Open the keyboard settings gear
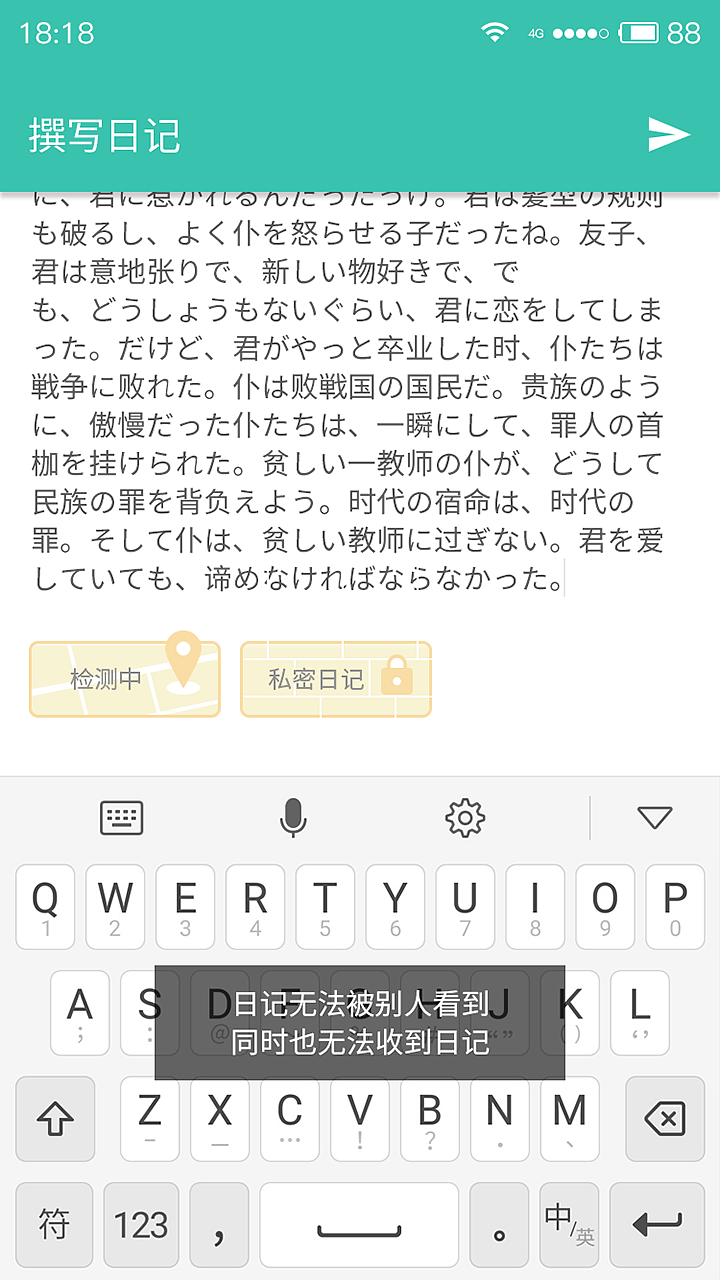Viewport: 720px width, 1280px height. click(x=464, y=816)
